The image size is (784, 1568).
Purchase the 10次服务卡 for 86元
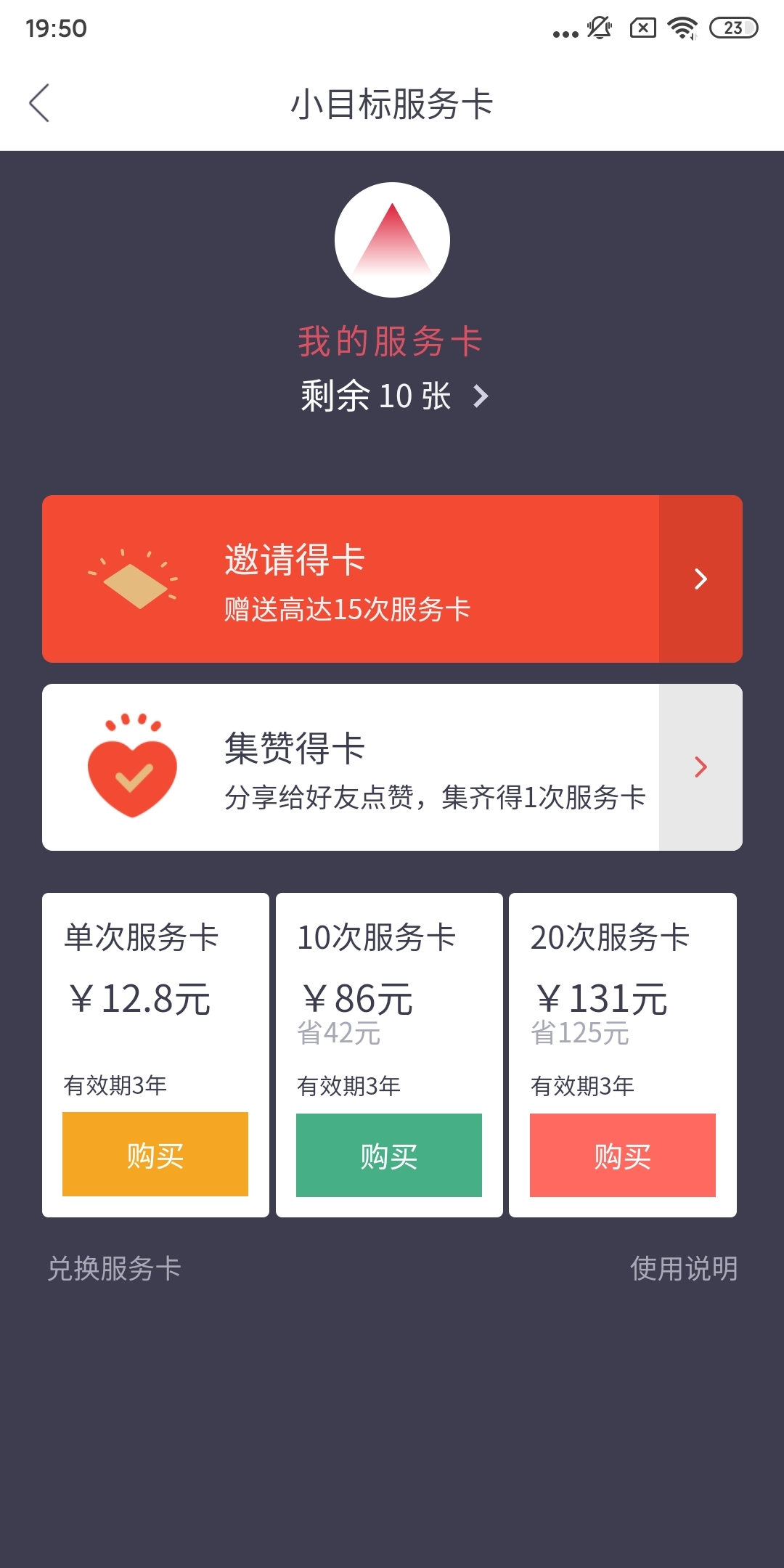click(389, 1155)
